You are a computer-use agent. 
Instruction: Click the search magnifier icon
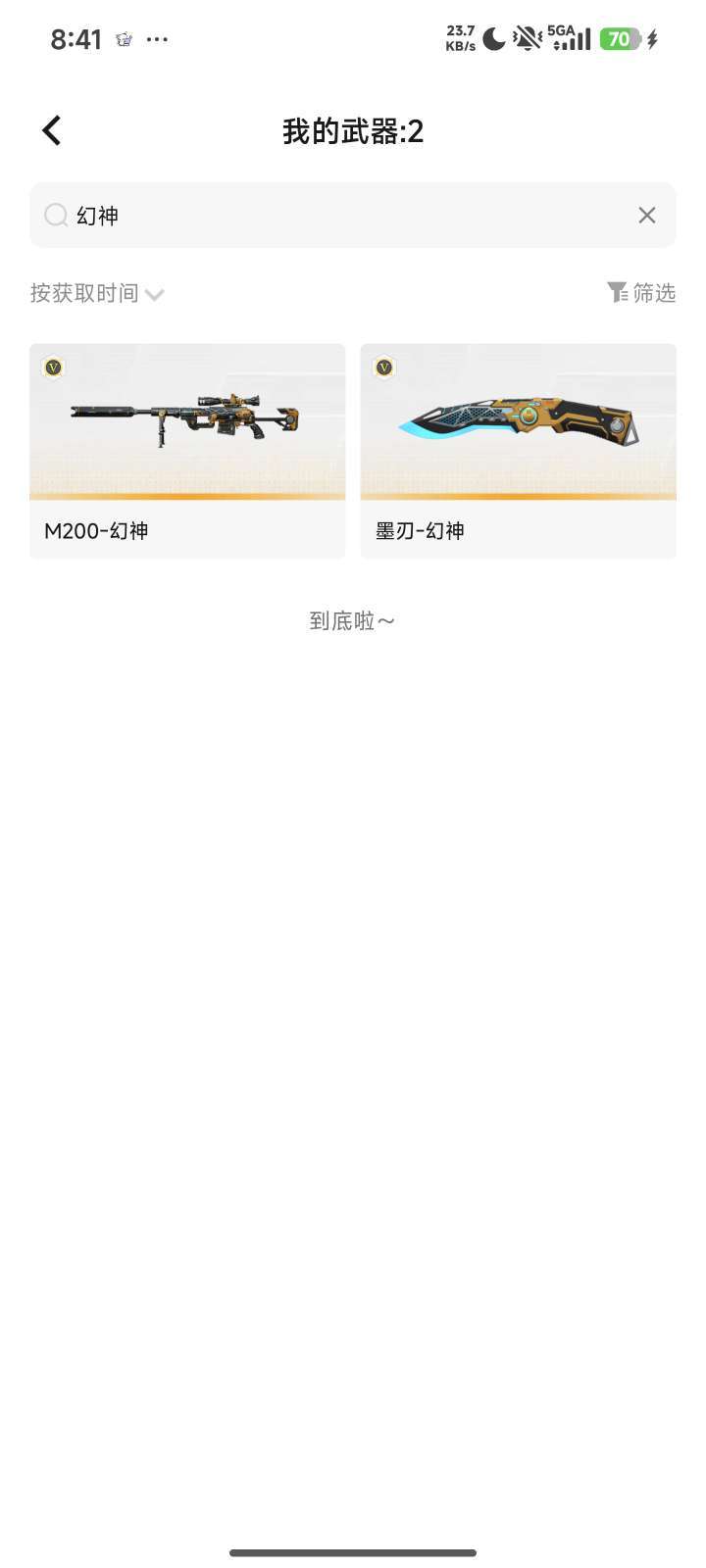(x=56, y=215)
